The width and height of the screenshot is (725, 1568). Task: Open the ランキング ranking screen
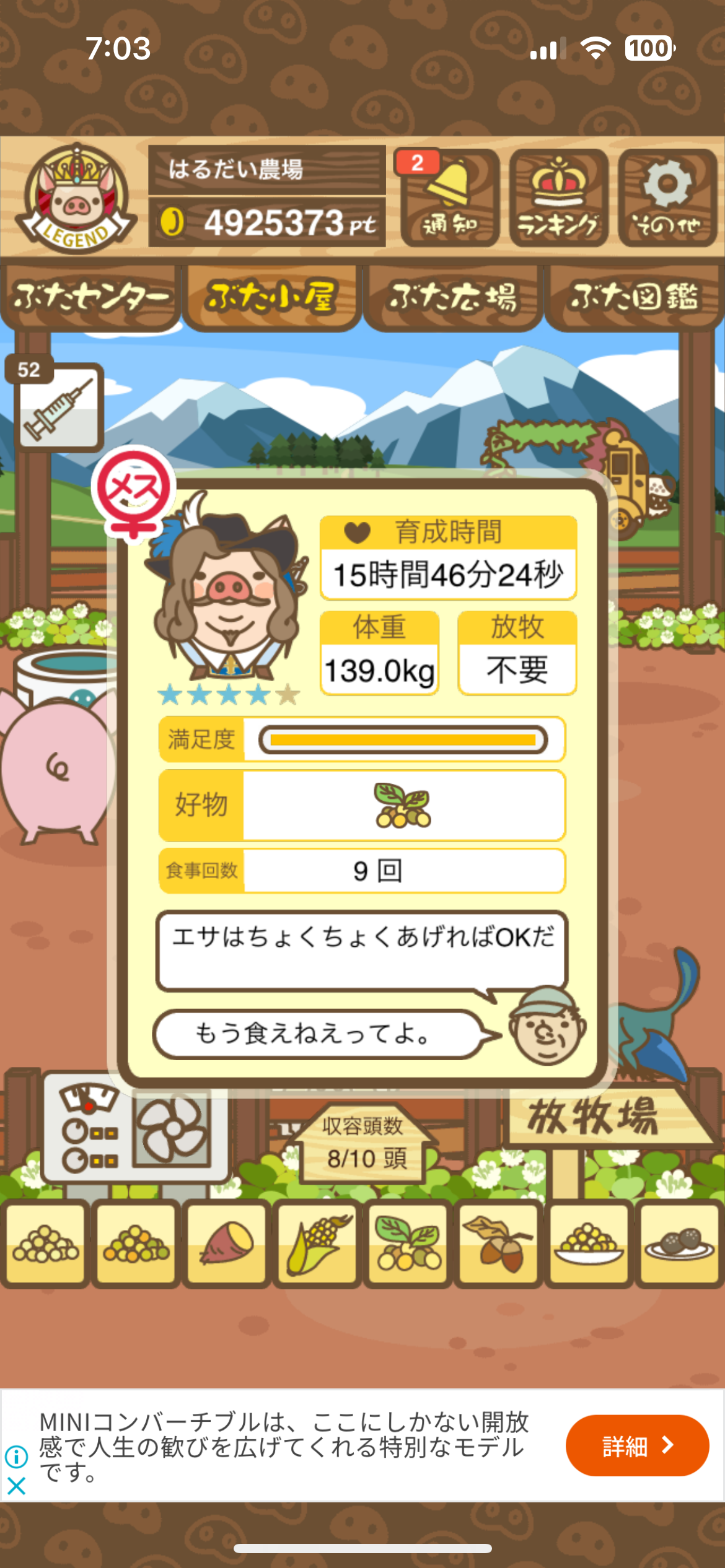click(x=558, y=198)
